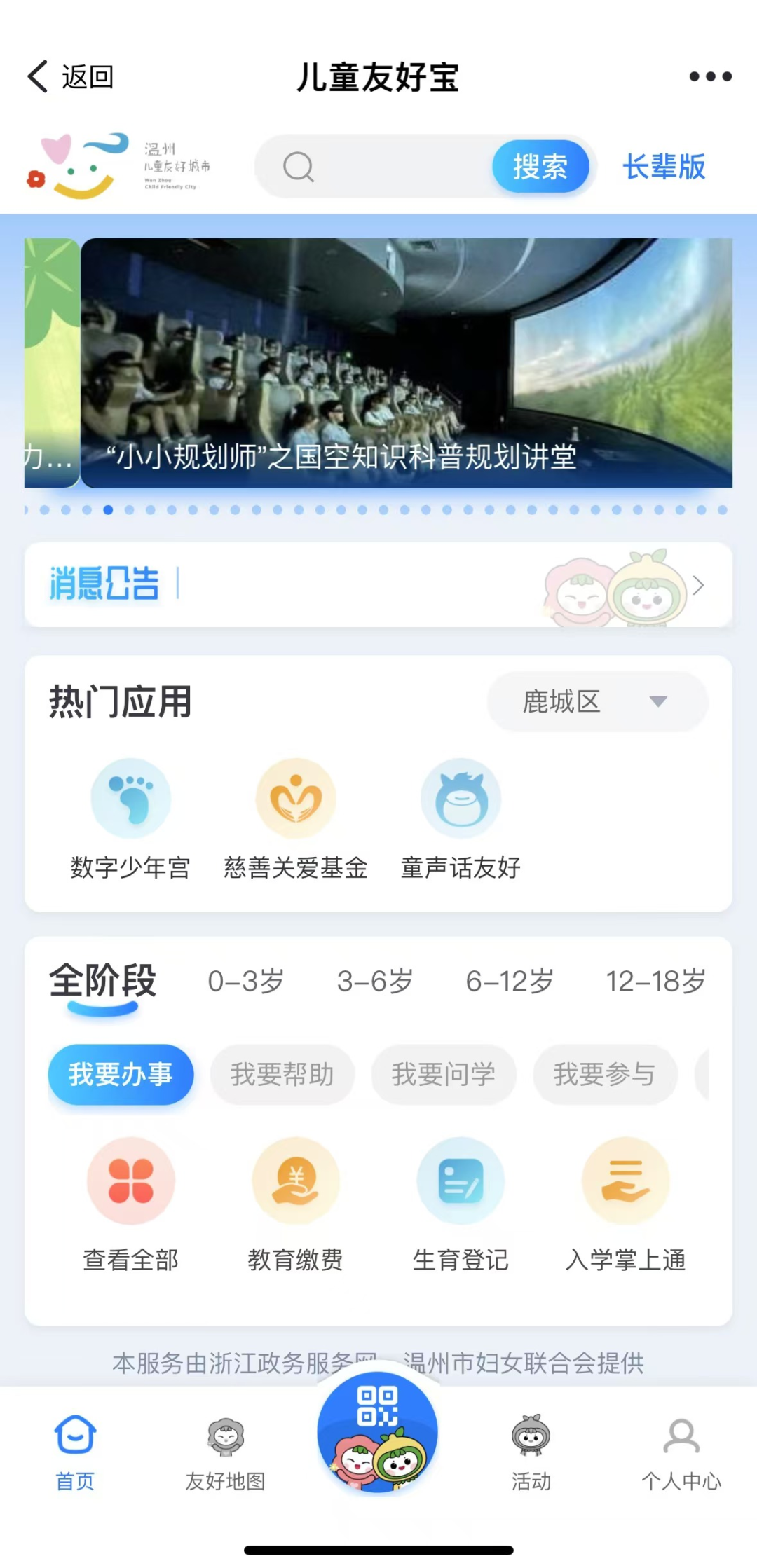757x1568 pixels.
Task: Open 教育缴费 payment icon
Action: click(296, 1181)
